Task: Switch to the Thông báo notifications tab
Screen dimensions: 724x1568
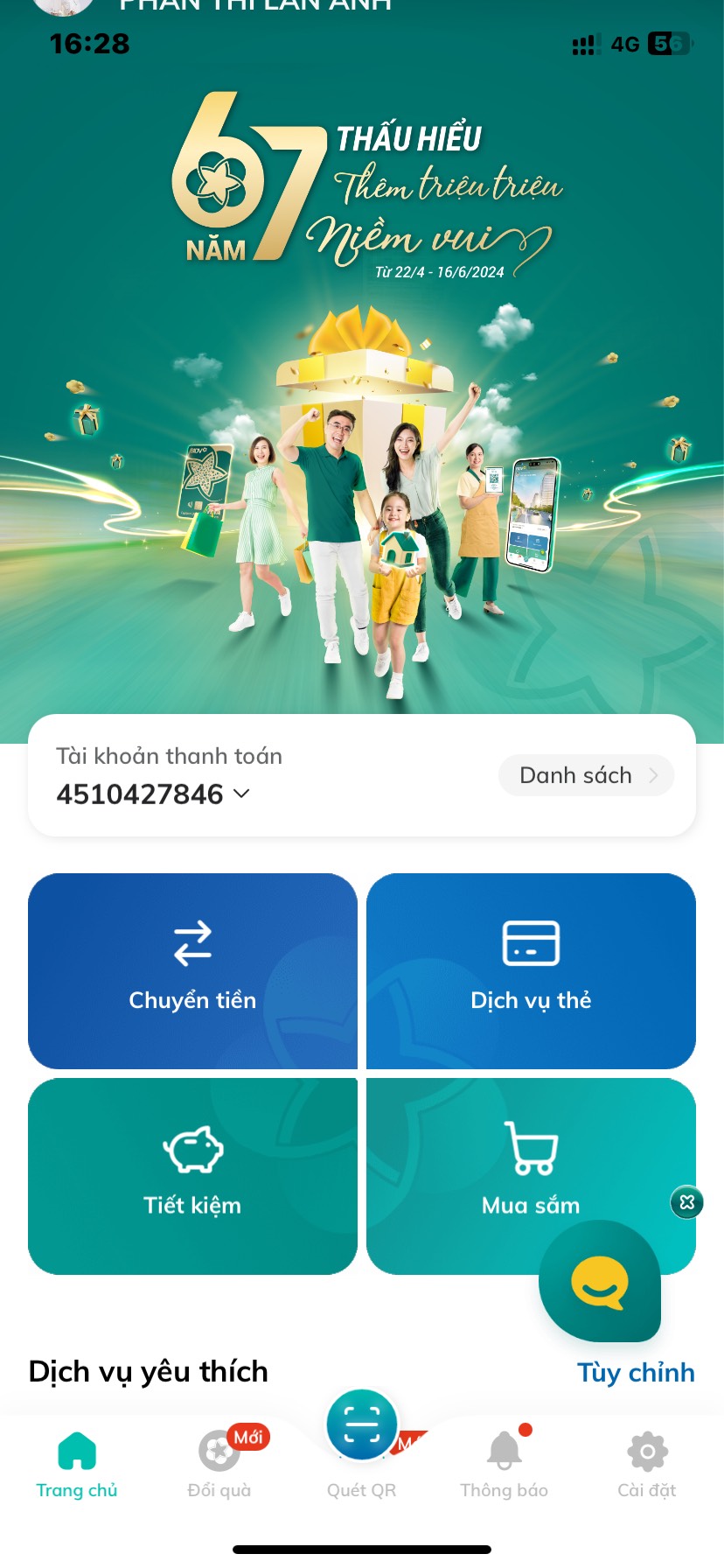Action: [505, 1465]
